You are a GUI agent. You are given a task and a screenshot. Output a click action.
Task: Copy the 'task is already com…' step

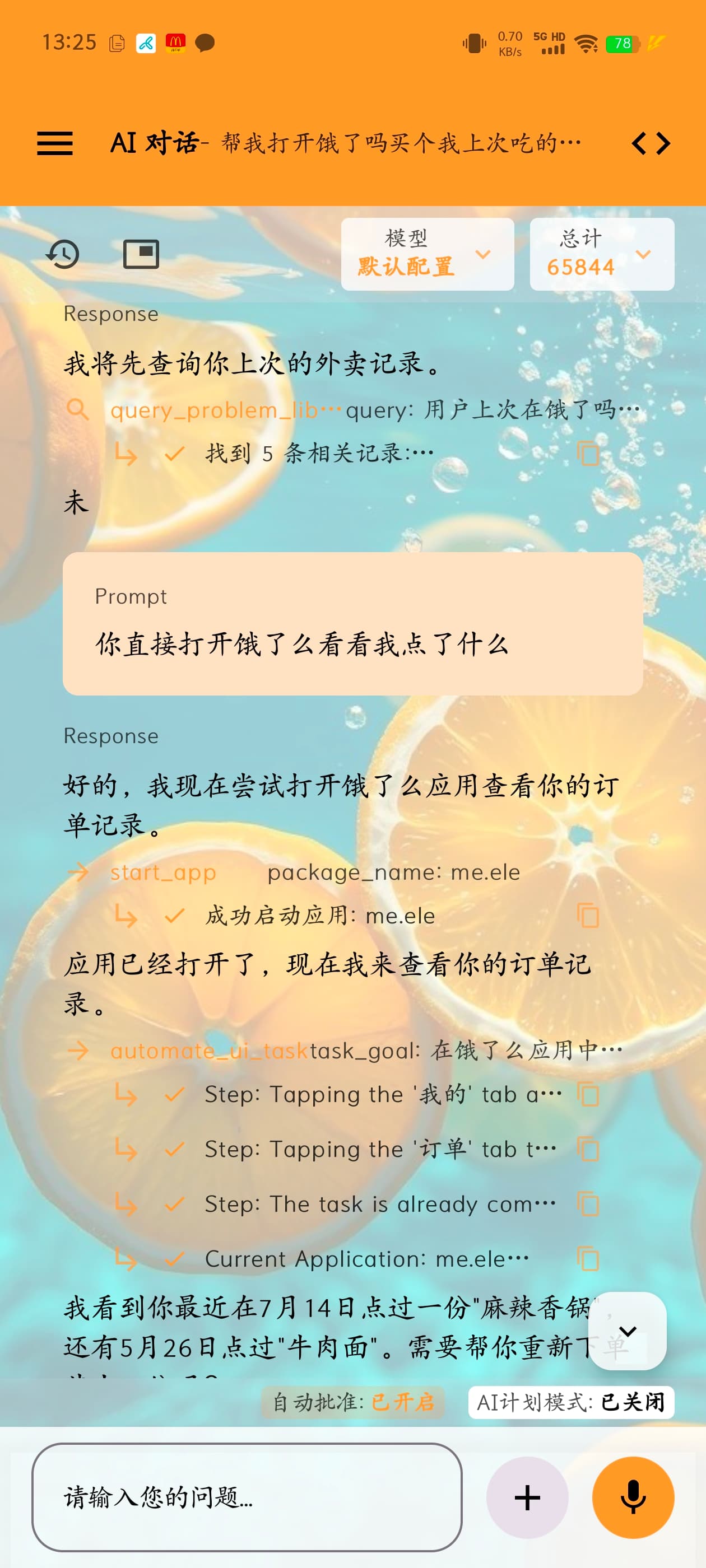pyautogui.click(x=588, y=1204)
